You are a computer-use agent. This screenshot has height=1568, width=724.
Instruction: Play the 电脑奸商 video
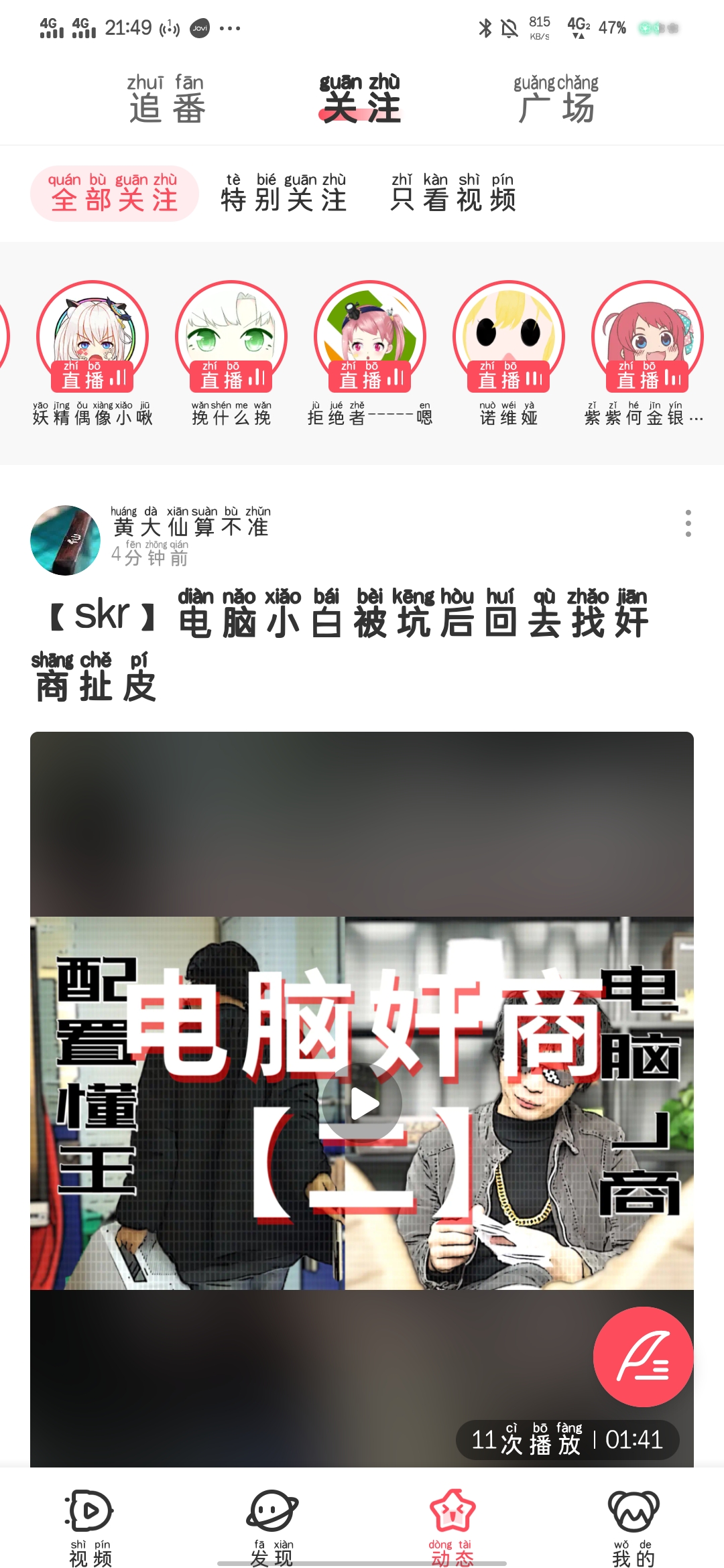(x=362, y=1103)
